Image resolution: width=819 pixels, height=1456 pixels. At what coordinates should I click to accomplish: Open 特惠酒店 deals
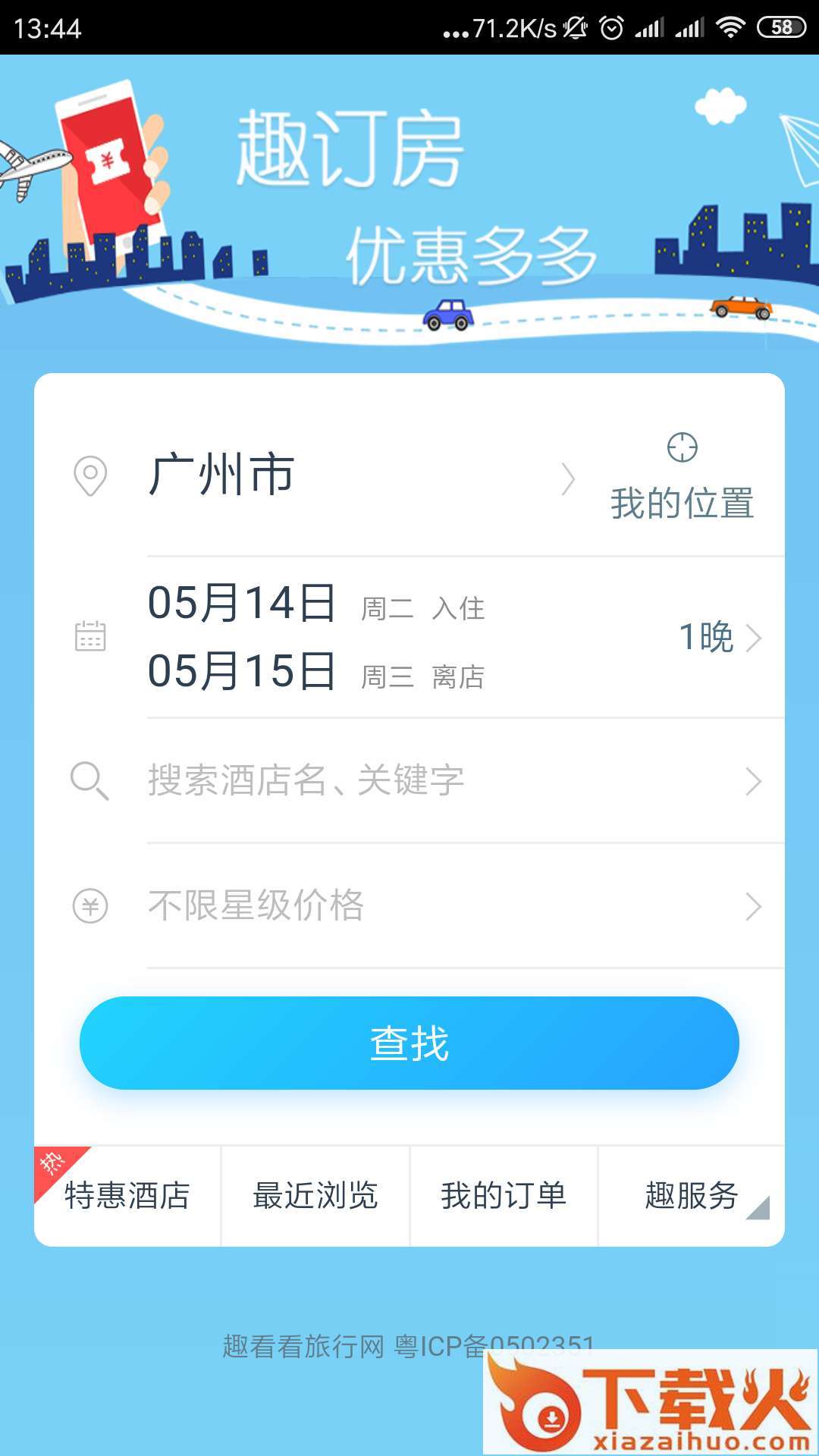127,1196
